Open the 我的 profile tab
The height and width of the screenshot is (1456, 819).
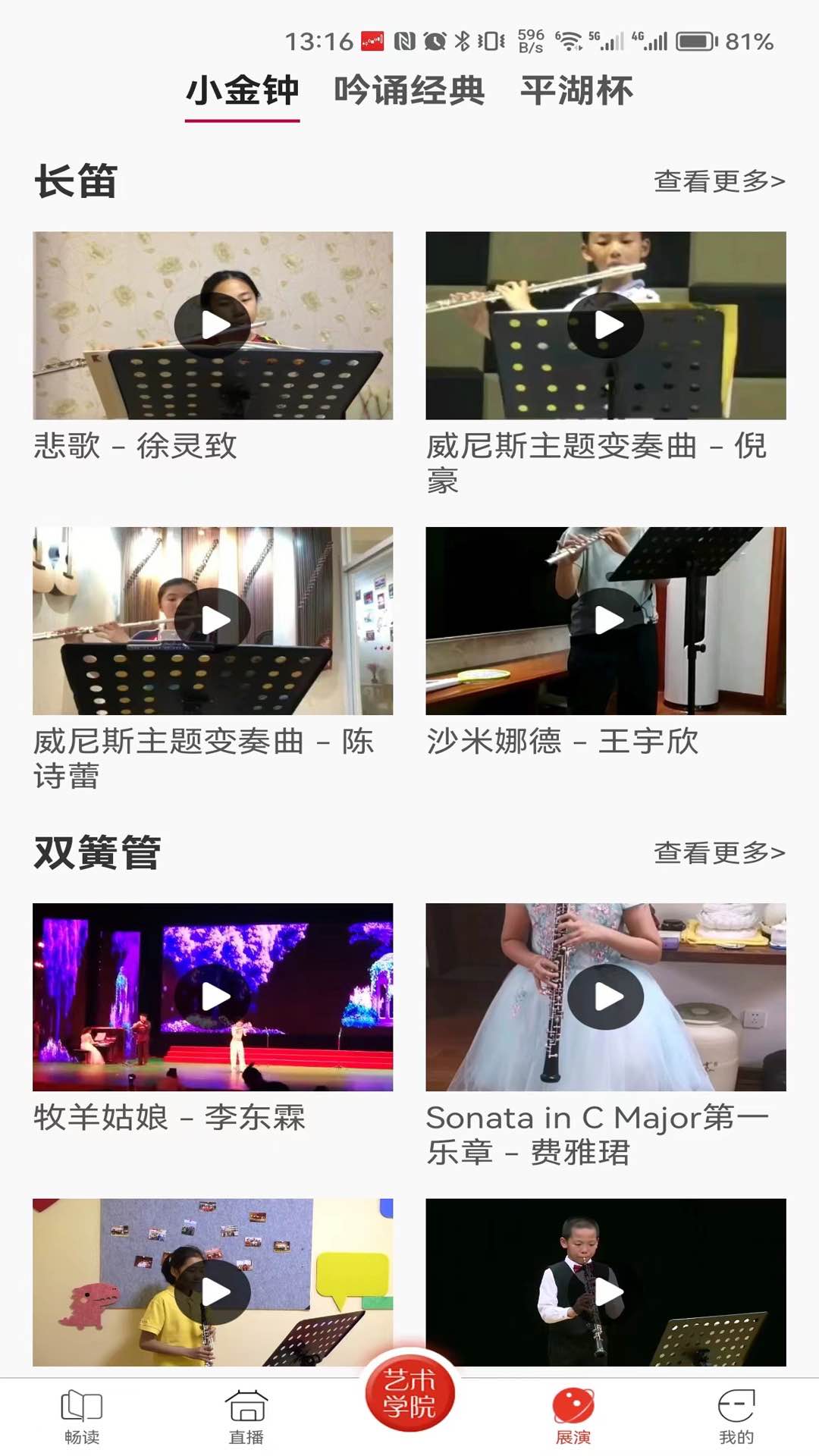click(x=736, y=1417)
